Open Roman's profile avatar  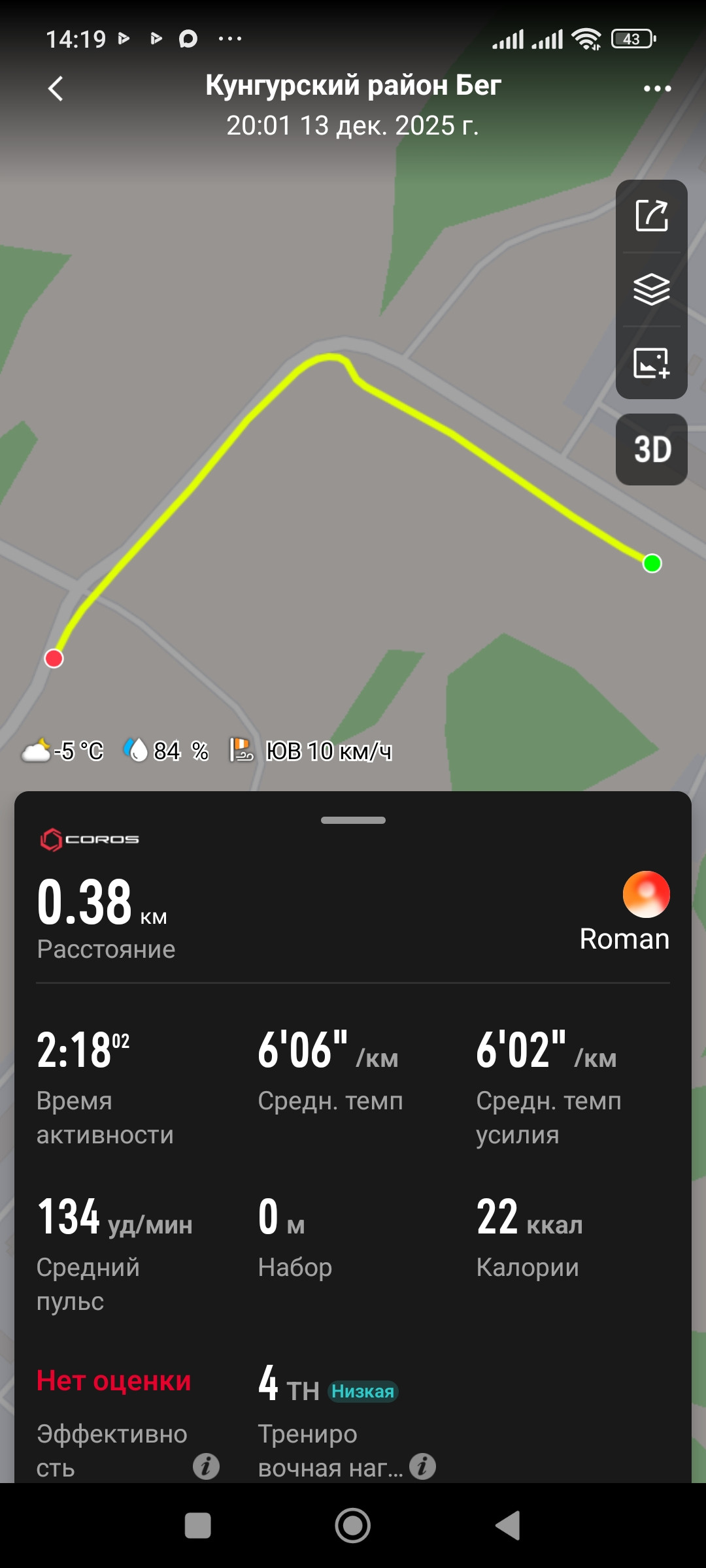pyautogui.click(x=646, y=894)
